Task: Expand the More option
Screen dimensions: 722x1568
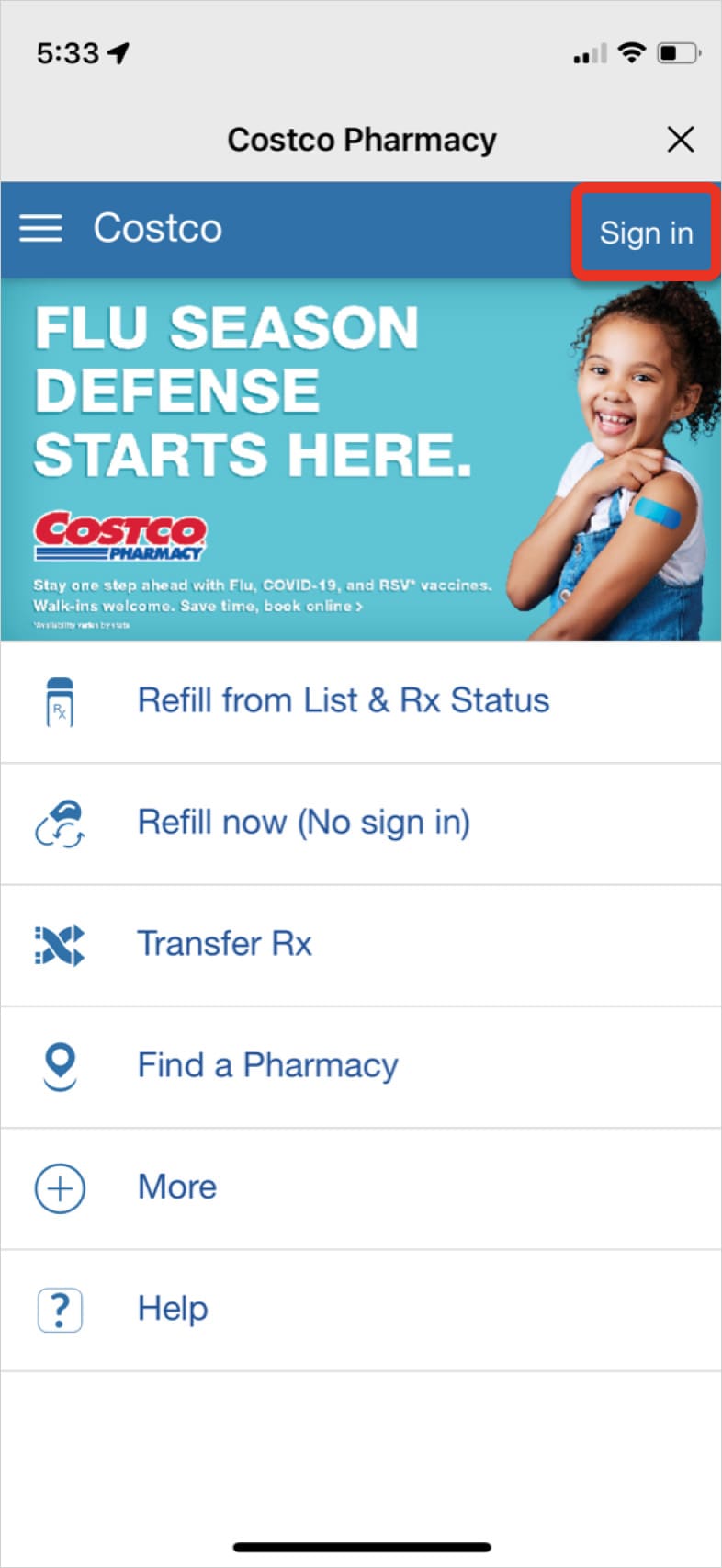Action: pyautogui.click(x=361, y=1187)
